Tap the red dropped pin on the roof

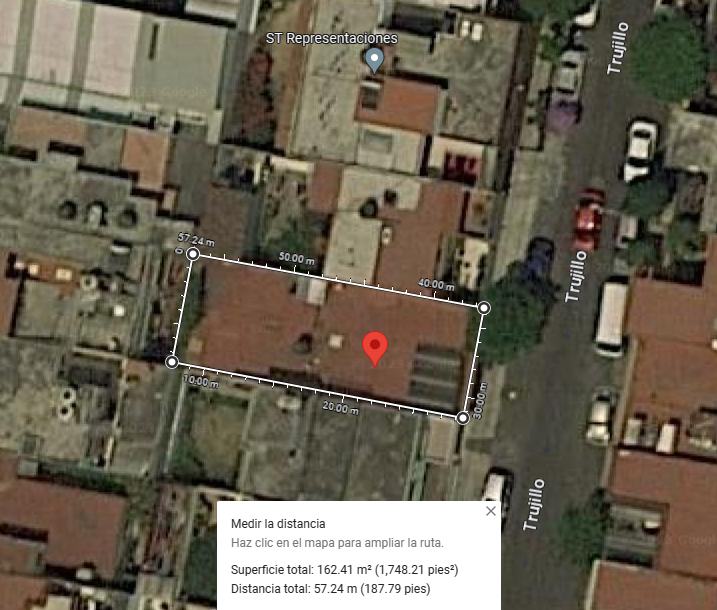[x=375, y=346]
